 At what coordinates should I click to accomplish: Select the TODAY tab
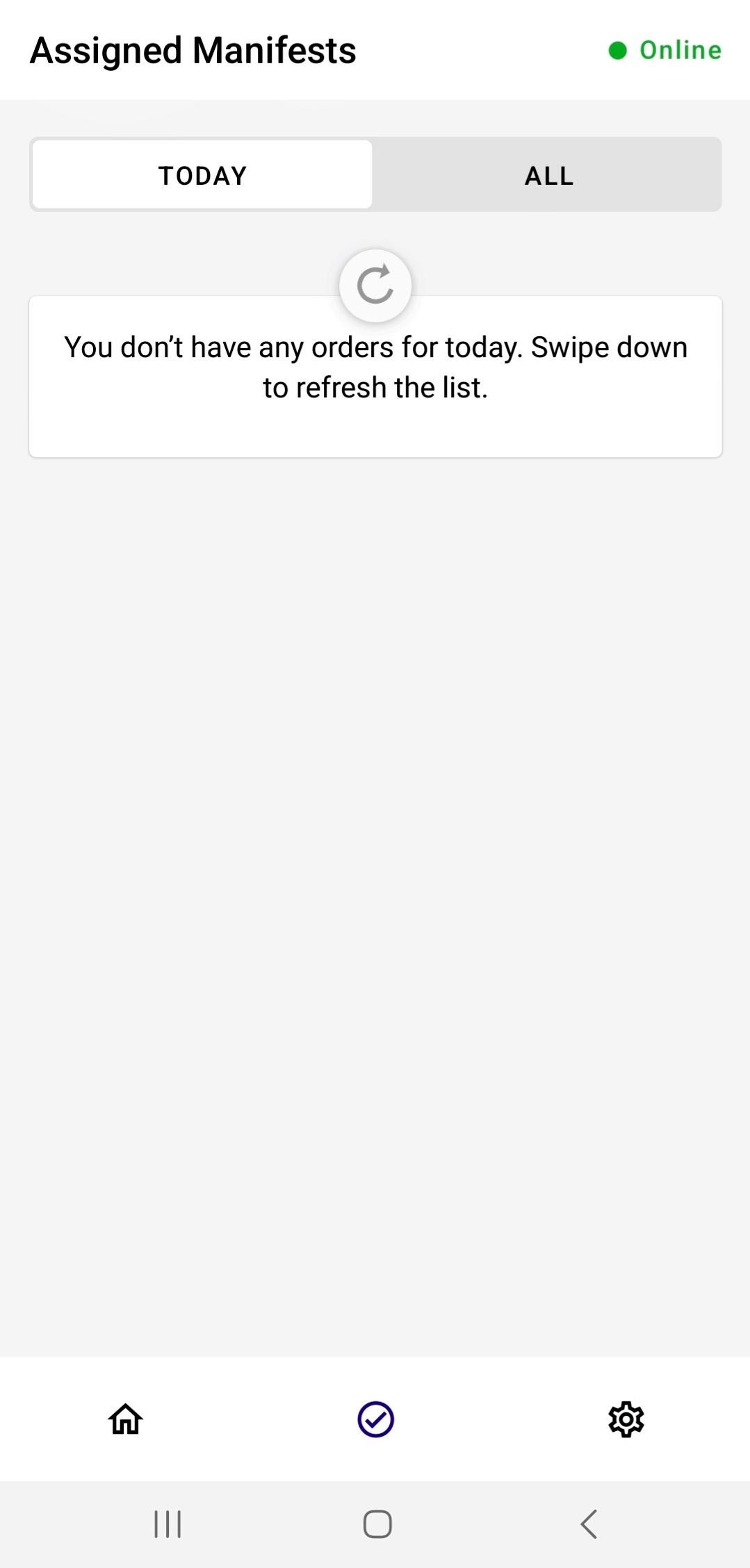[202, 175]
